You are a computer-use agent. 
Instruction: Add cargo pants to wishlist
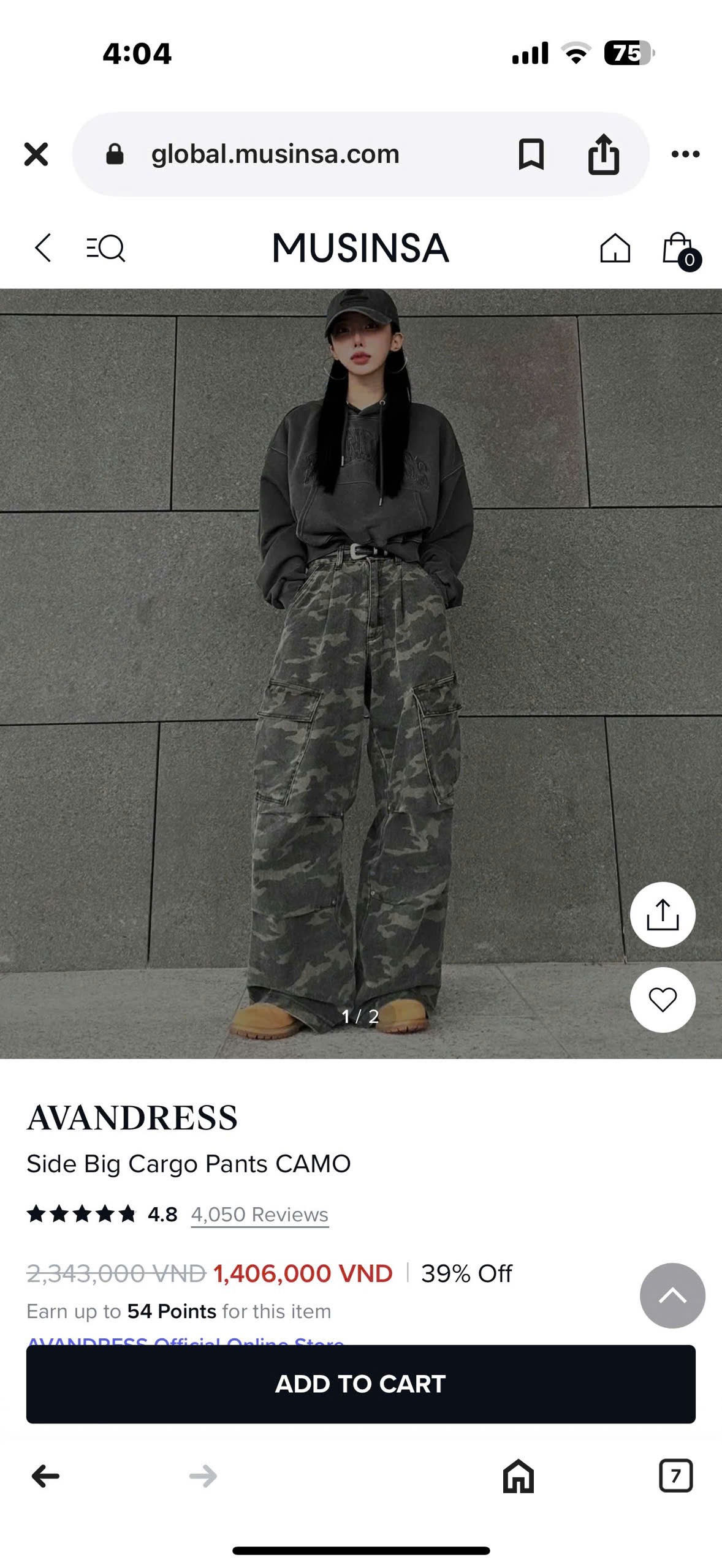[663, 1000]
